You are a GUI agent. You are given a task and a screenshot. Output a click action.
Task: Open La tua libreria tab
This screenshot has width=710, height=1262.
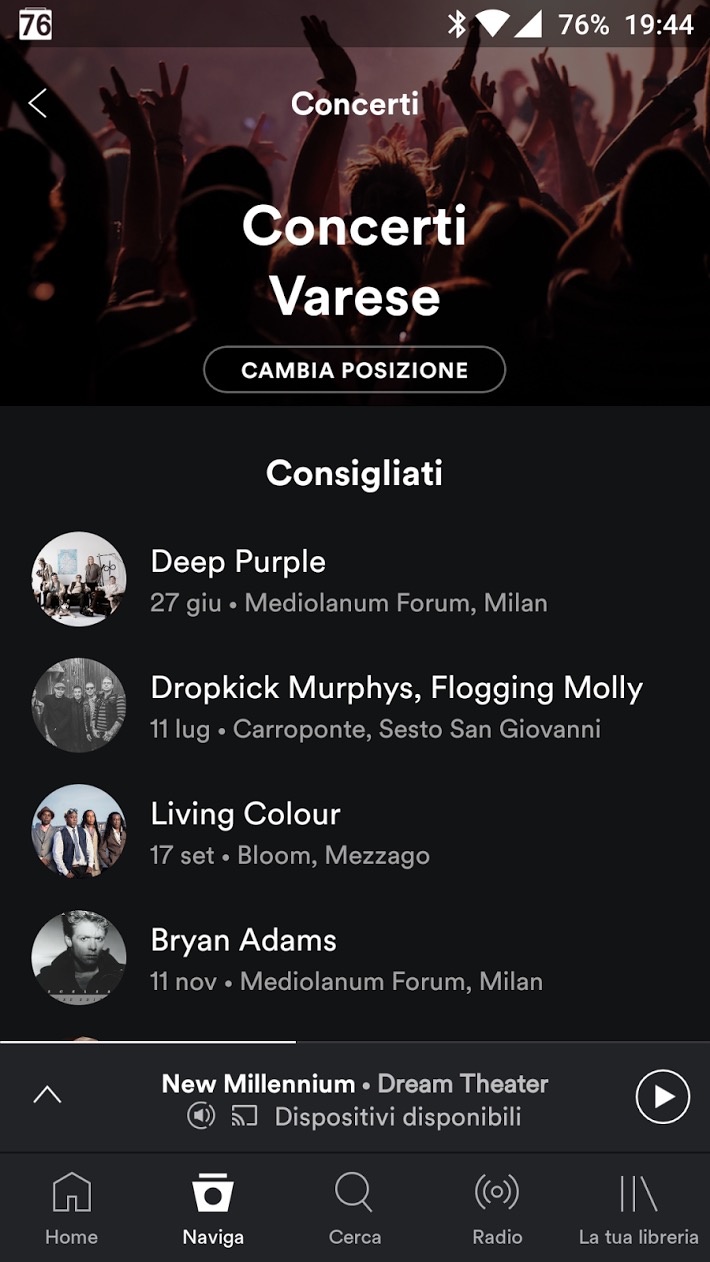coord(638,1210)
